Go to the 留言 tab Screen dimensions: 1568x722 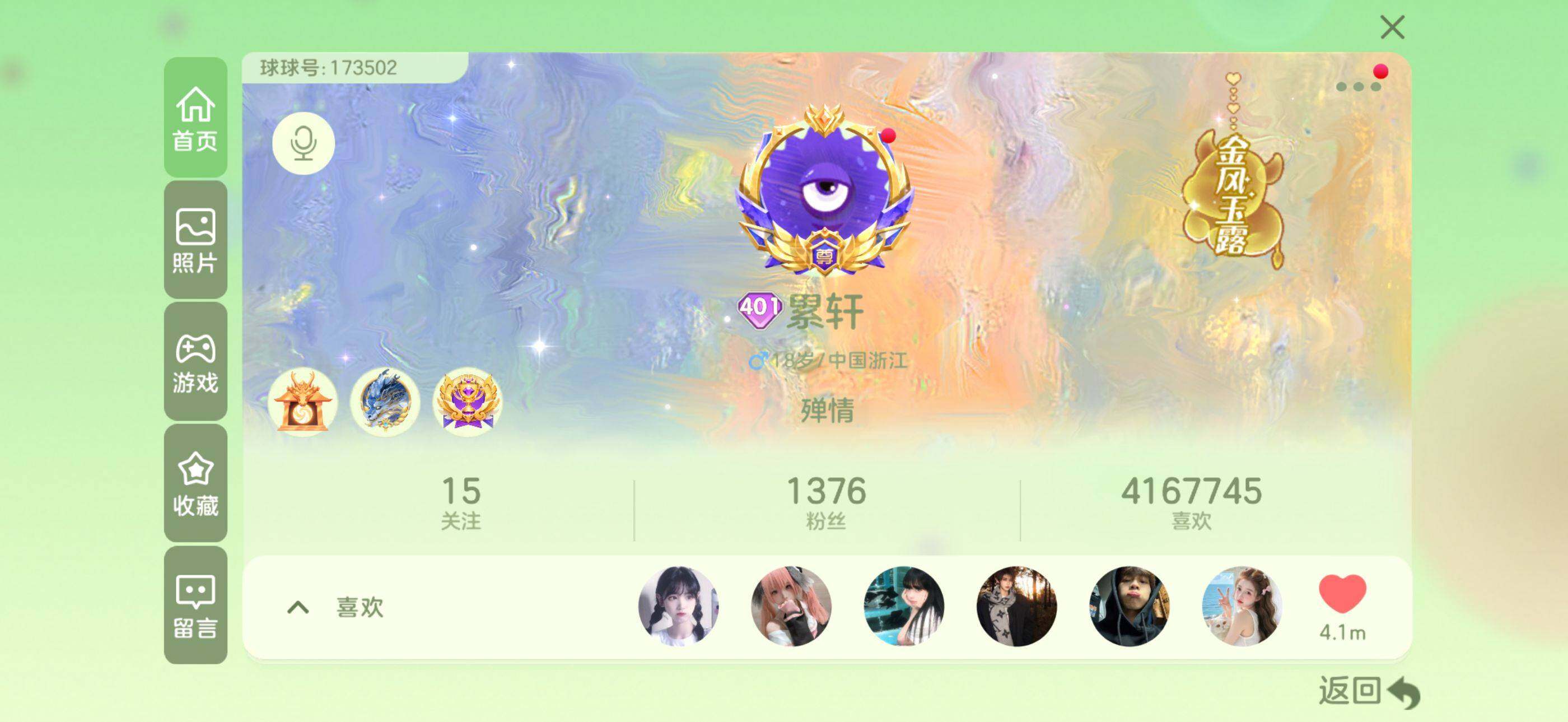coord(195,605)
